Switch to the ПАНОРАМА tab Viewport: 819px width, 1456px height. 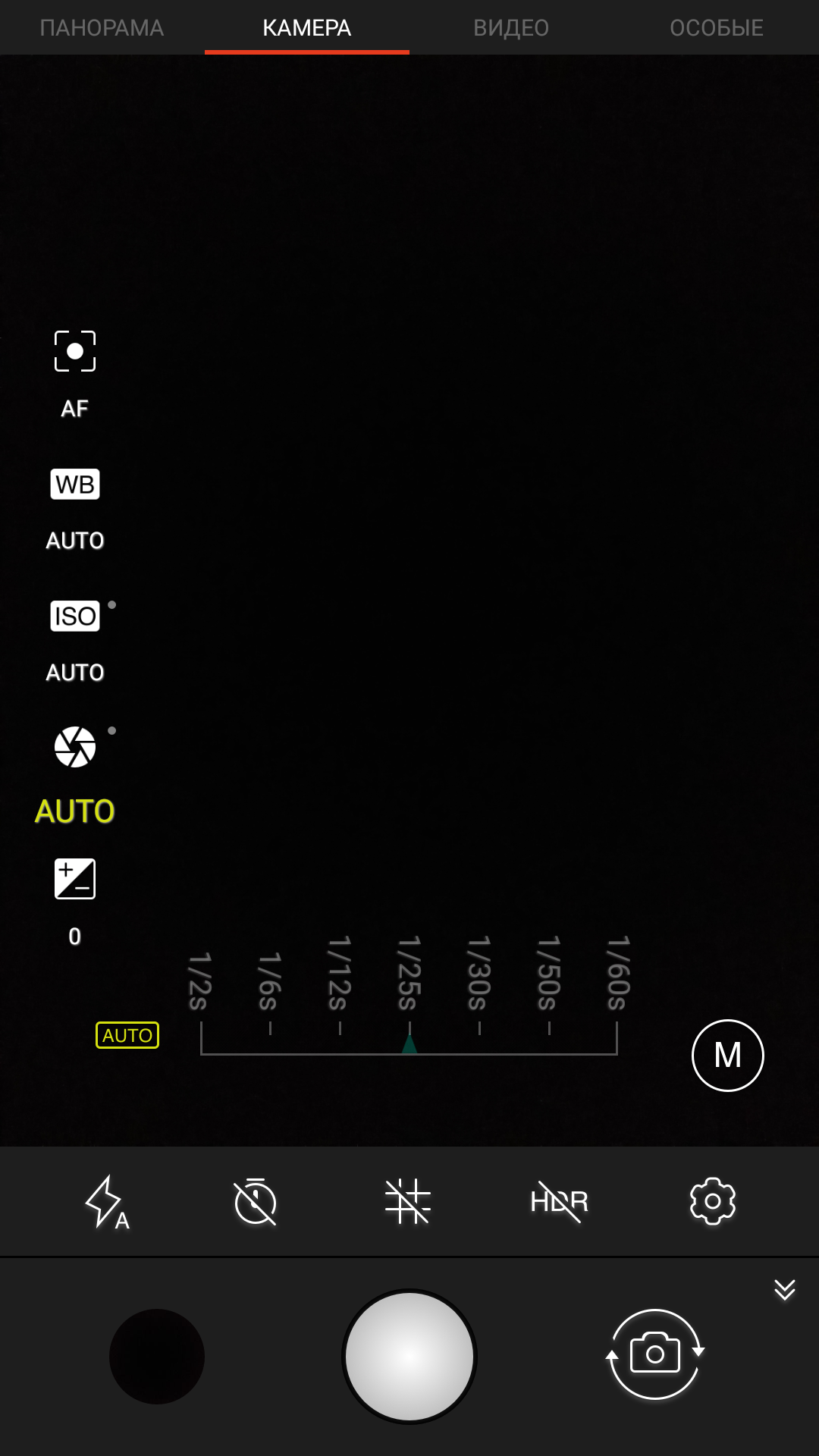coord(102,28)
